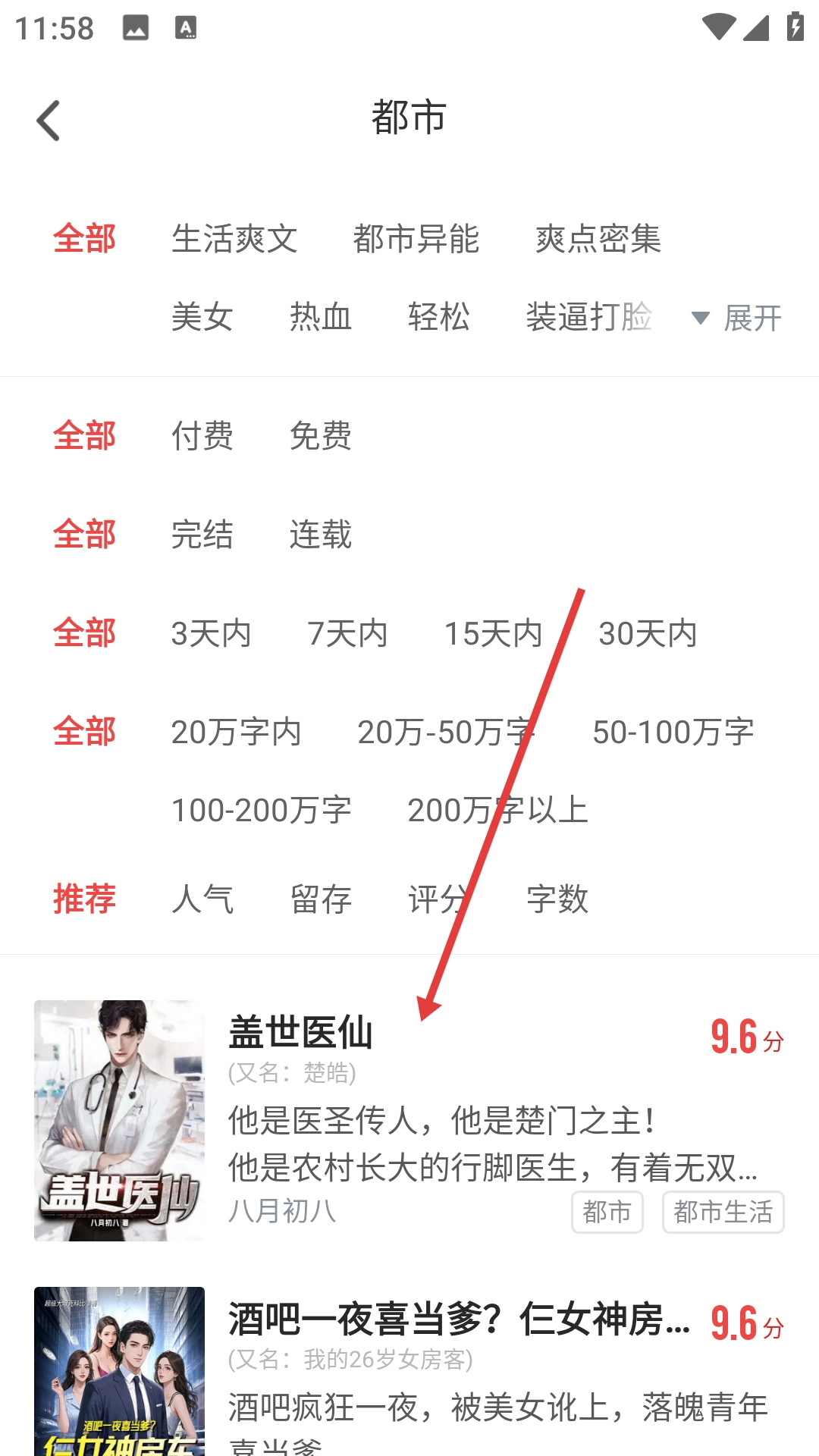
Task: Open the novel 盖世医仙
Action: (x=300, y=1033)
